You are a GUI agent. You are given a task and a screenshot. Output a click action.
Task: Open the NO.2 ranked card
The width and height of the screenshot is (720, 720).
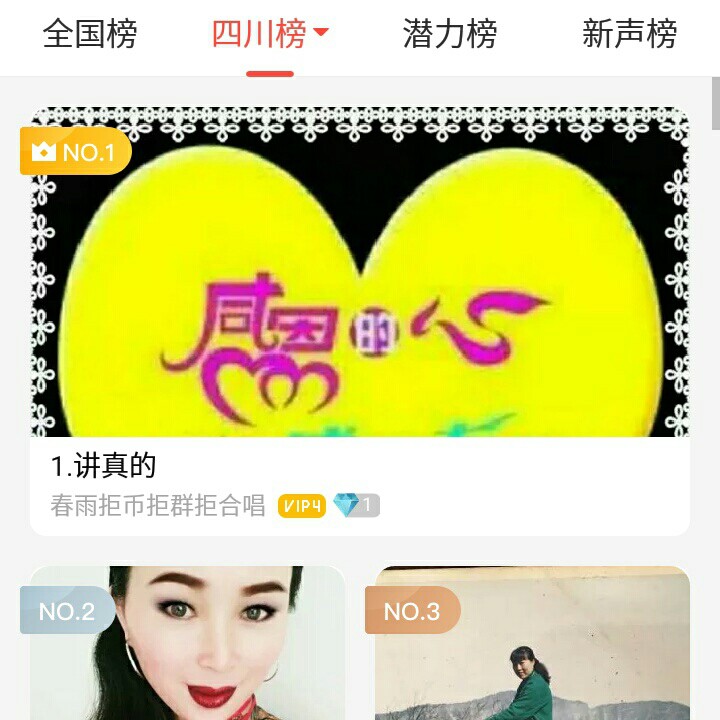(188, 645)
